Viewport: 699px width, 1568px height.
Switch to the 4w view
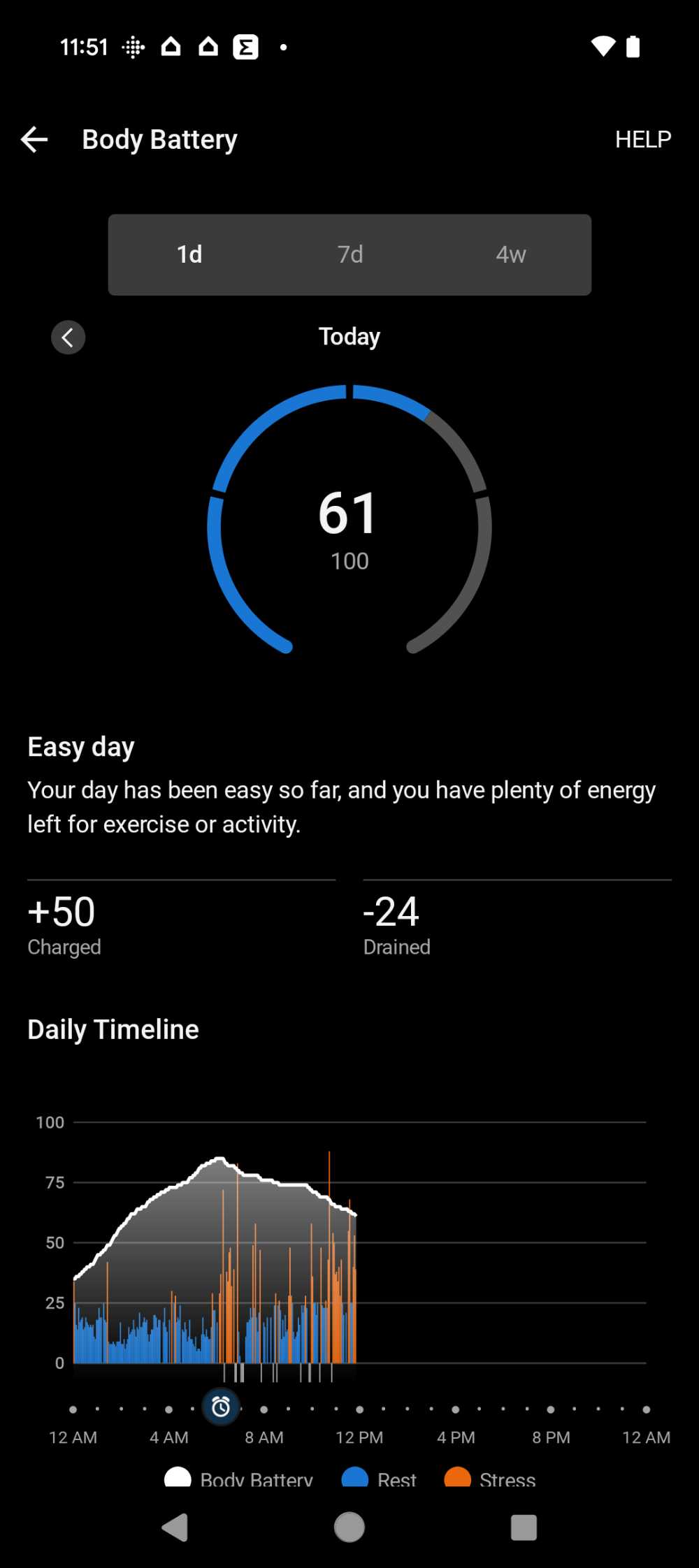(511, 254)
